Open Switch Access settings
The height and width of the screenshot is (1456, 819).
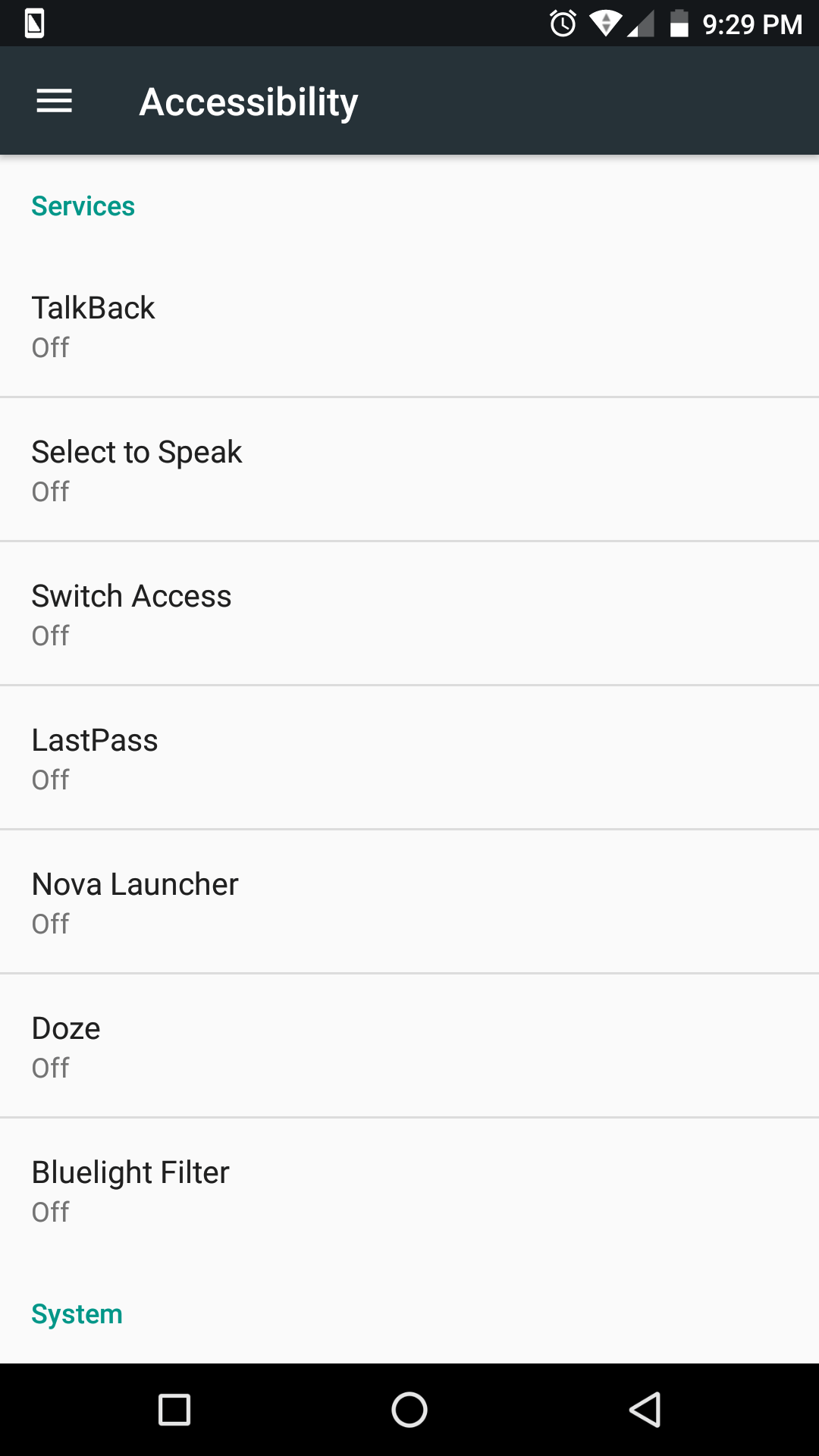coord(409,613)
